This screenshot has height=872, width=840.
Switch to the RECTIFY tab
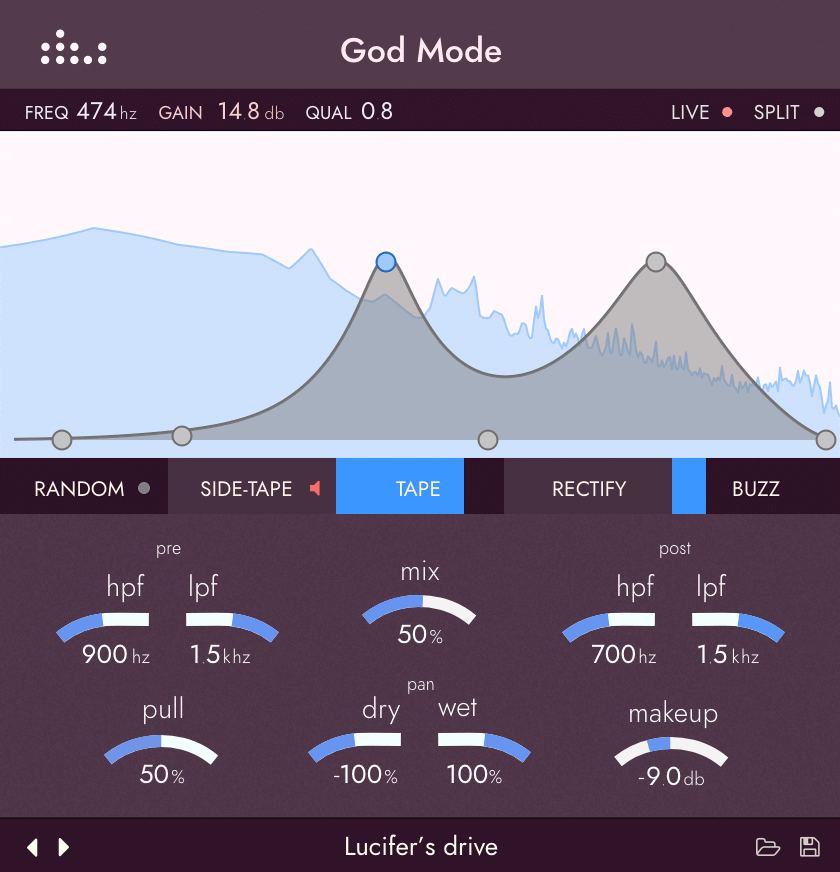pos(588,488)
